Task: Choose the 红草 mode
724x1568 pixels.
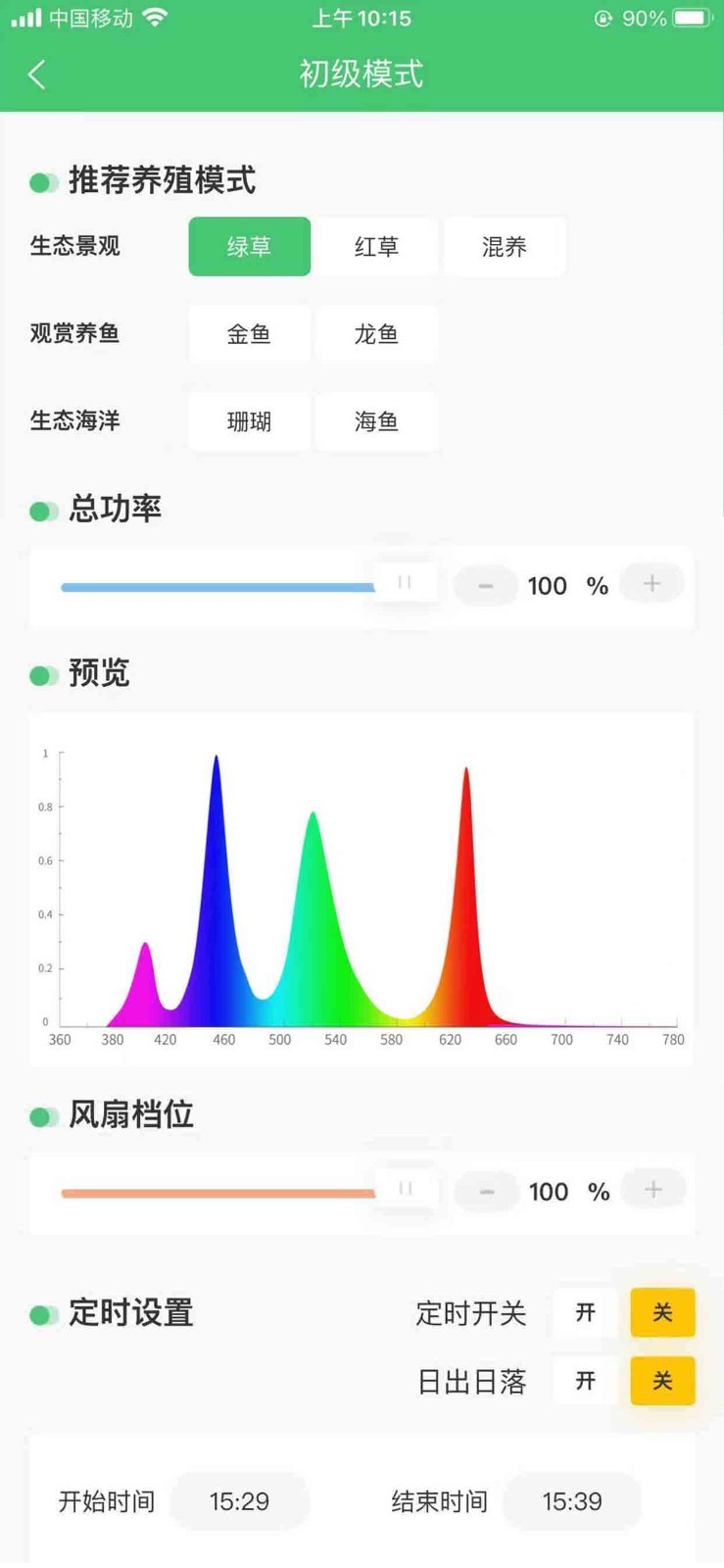Action: (x=376, y=247)
